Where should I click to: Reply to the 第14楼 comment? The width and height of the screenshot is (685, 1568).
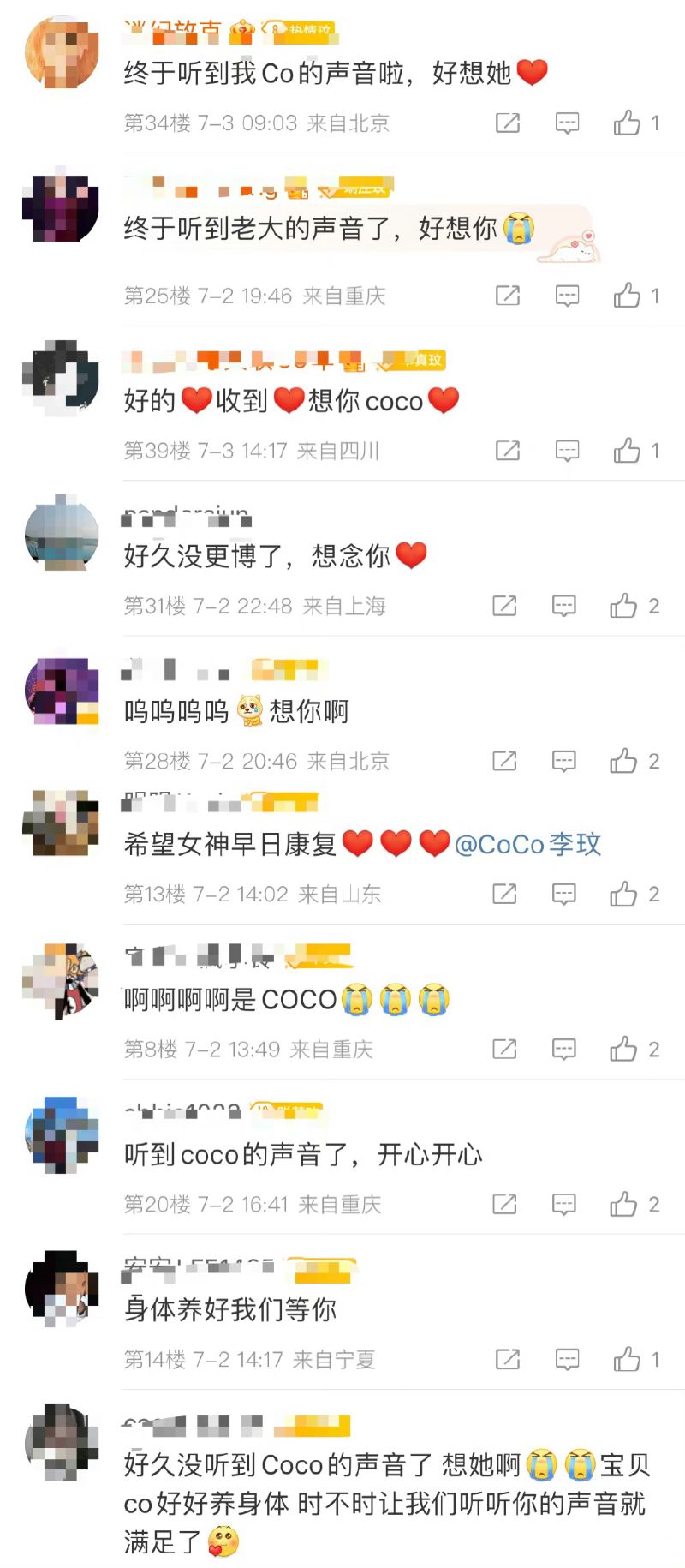(x=567, y=1359)
